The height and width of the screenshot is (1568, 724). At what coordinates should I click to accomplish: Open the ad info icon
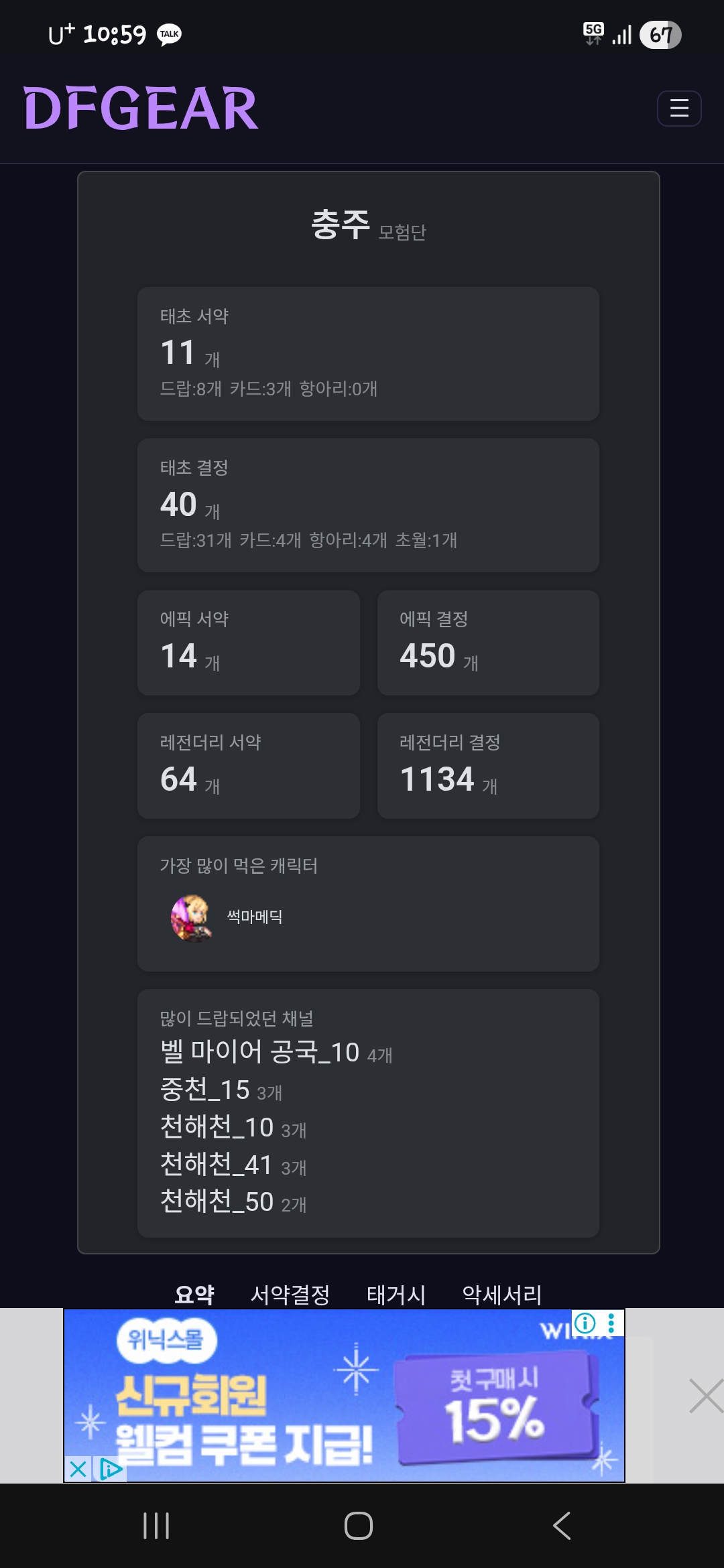pyautogui.click(x=585, y=1323)
